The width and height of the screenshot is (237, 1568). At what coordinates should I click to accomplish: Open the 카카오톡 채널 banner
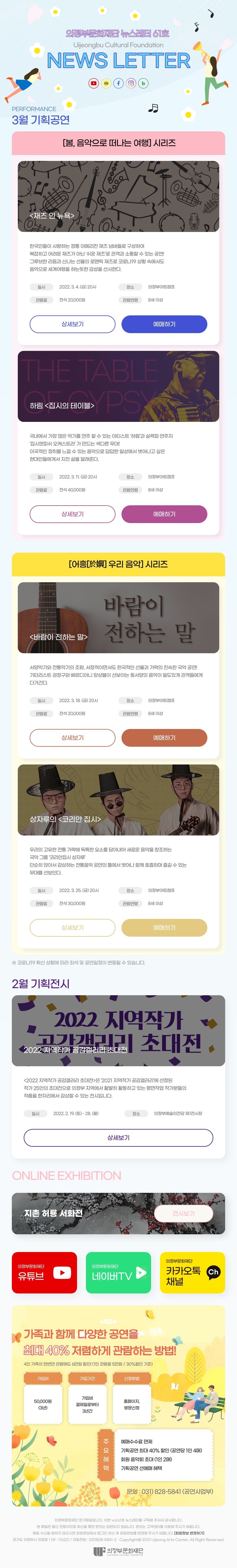pos(192,1273)
